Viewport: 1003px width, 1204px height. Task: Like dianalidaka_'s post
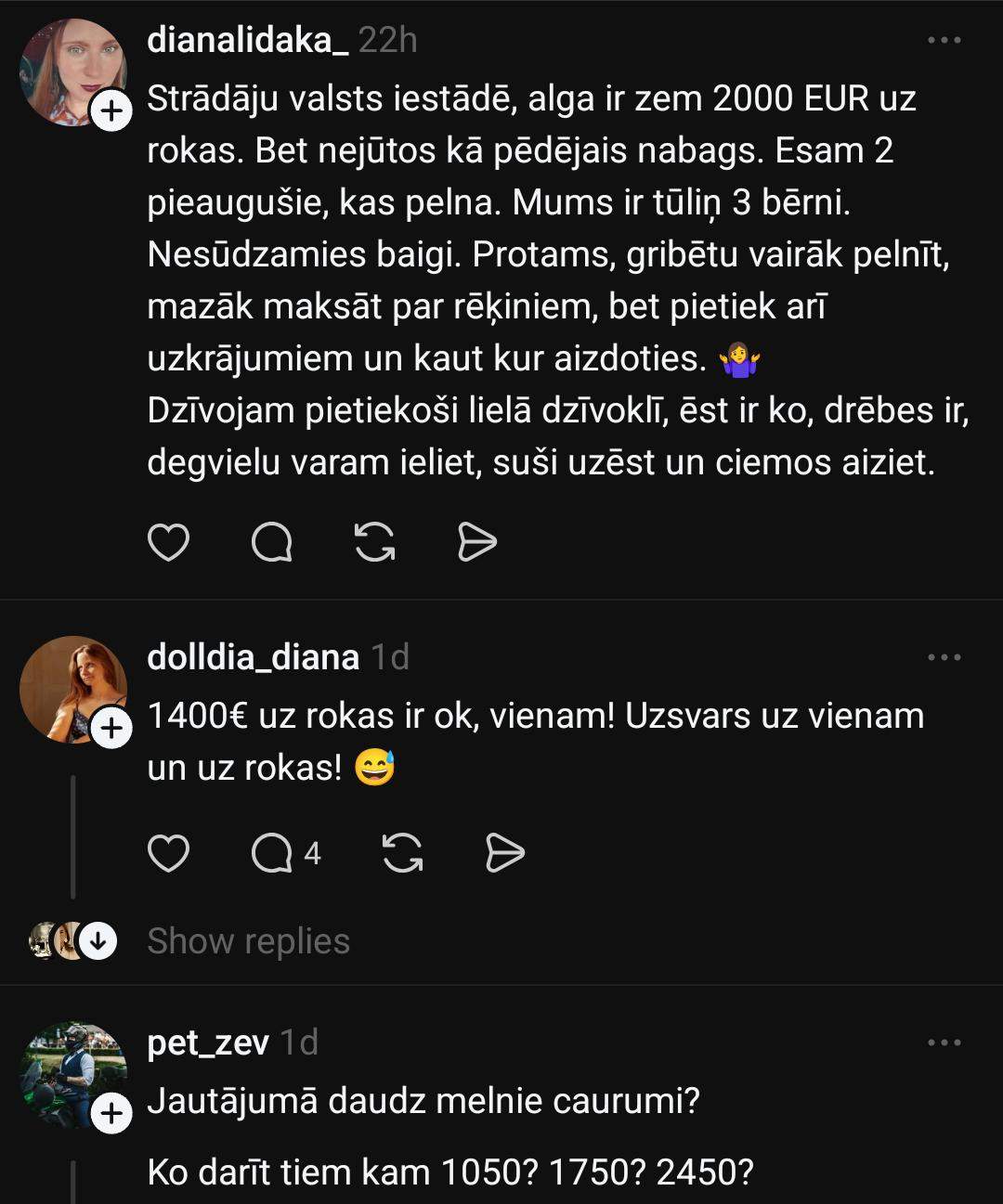(x=168, y=542)
